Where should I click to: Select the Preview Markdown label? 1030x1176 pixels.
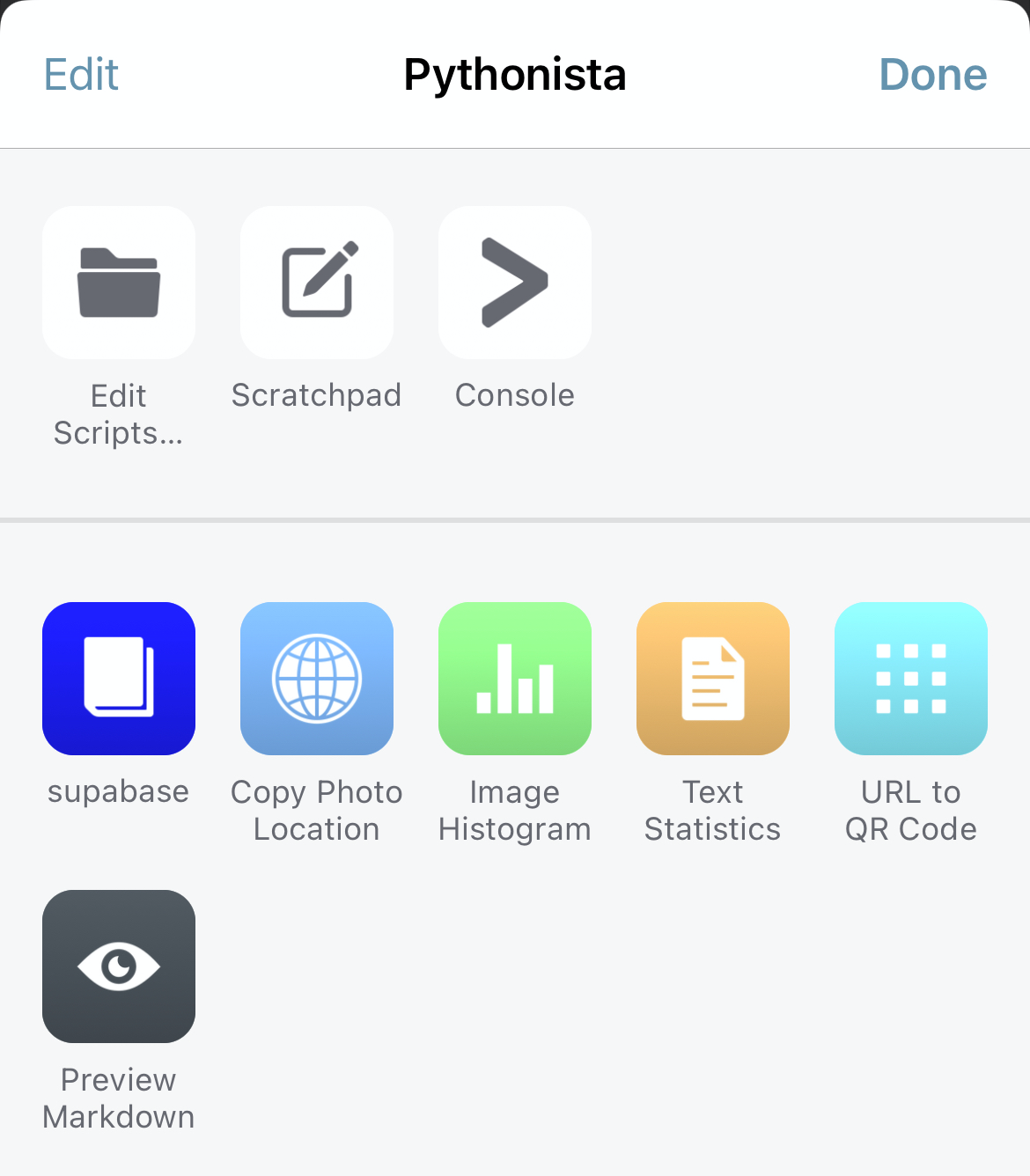(x=119, y=1098)
